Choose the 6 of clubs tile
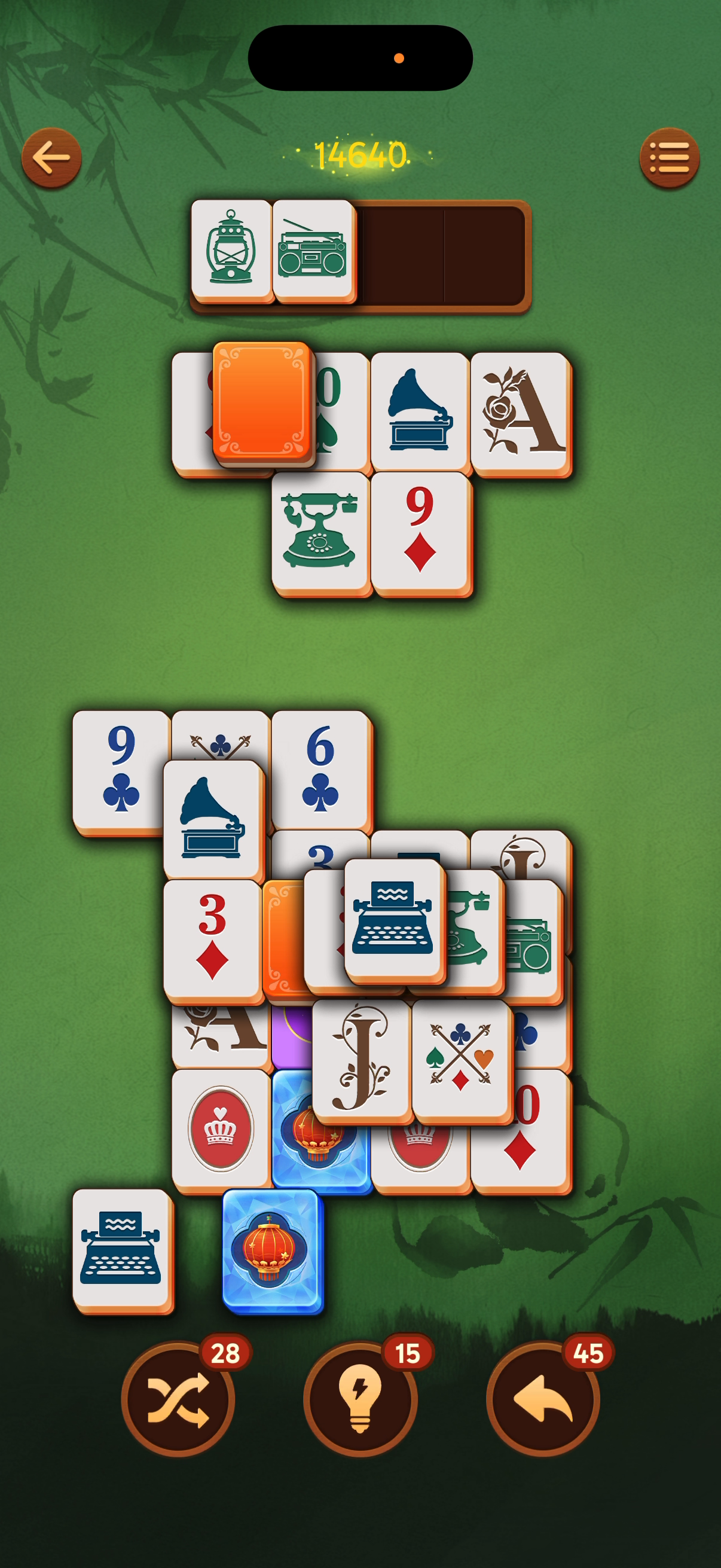The image size is (721, 1568). coord(320,768)
